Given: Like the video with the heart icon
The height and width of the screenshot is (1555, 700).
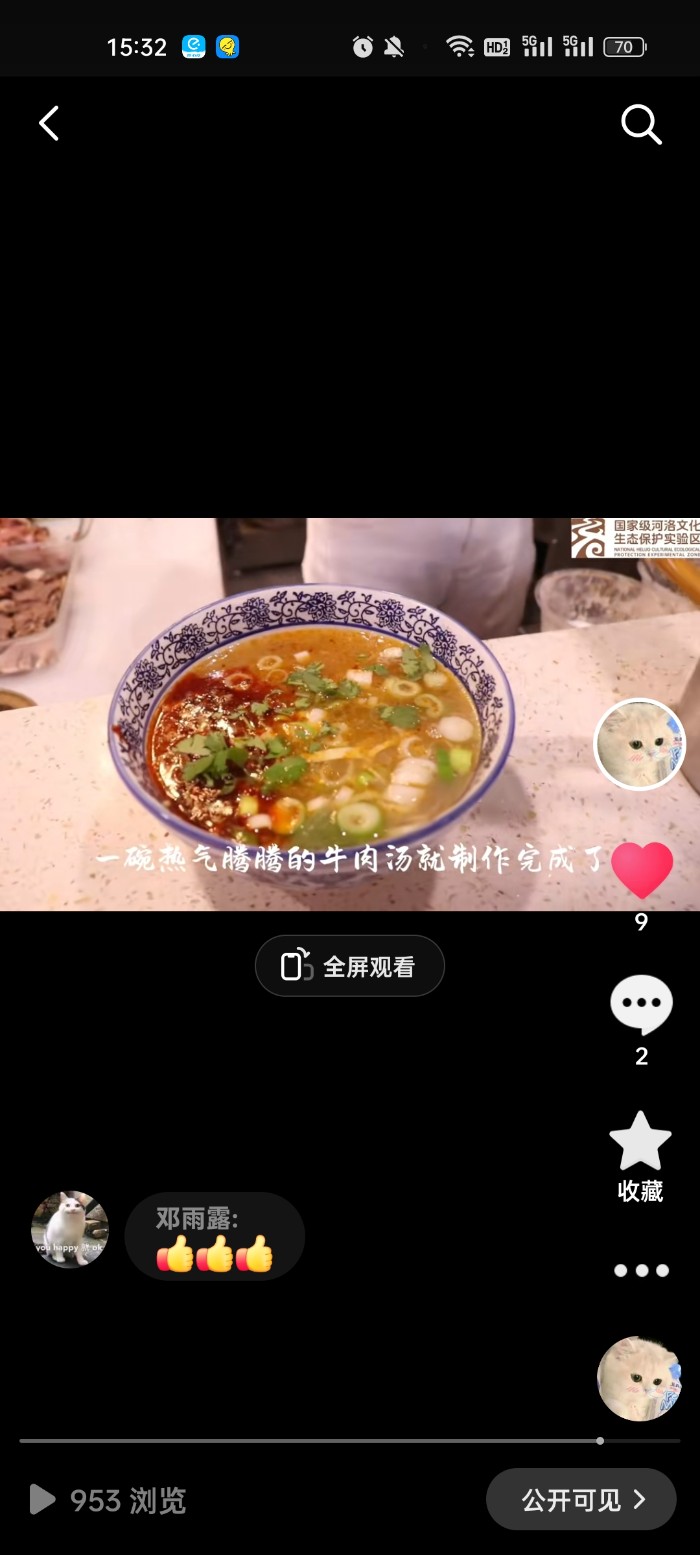Looking at the screenshot, I should coord(642,870).
